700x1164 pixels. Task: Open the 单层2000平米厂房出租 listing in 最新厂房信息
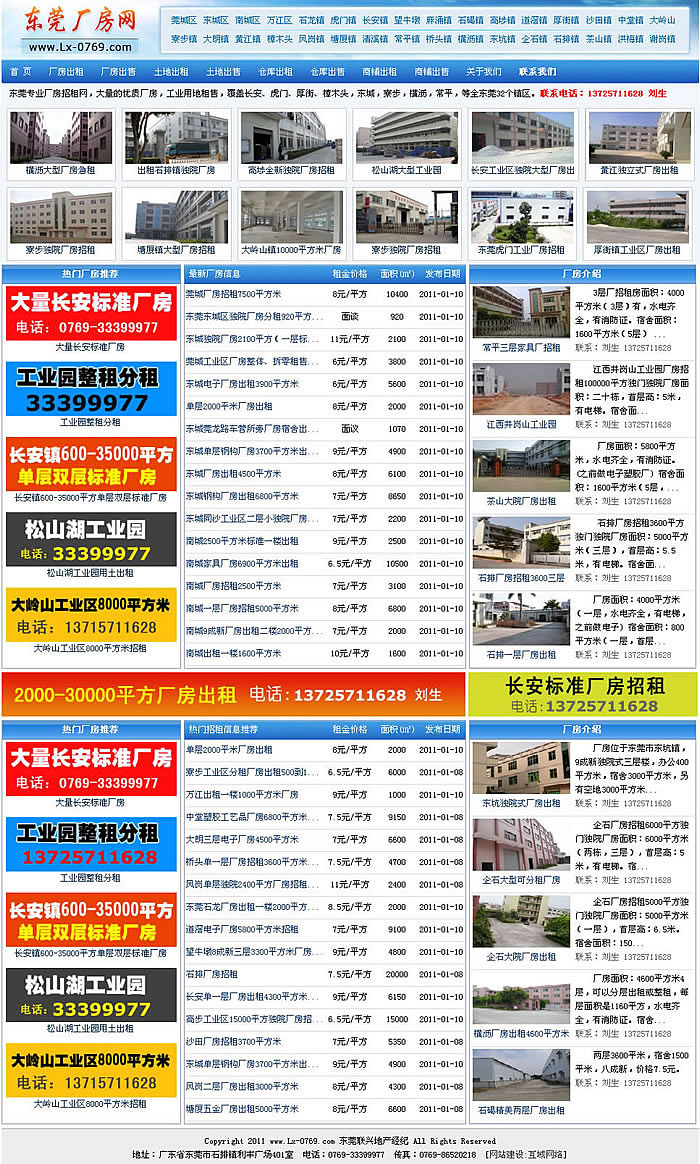(229, 406)
